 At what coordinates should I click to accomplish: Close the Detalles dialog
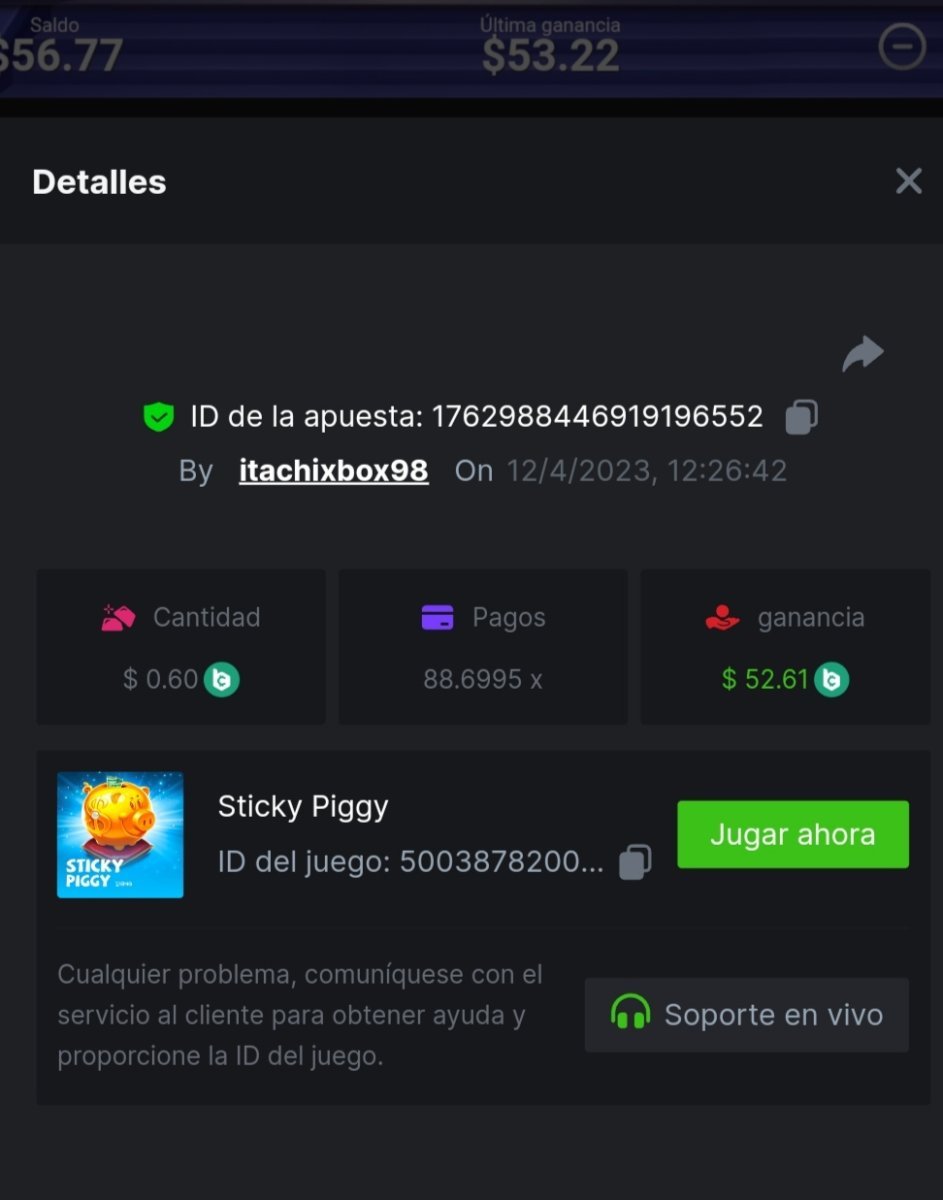click(x=908, y=181)
